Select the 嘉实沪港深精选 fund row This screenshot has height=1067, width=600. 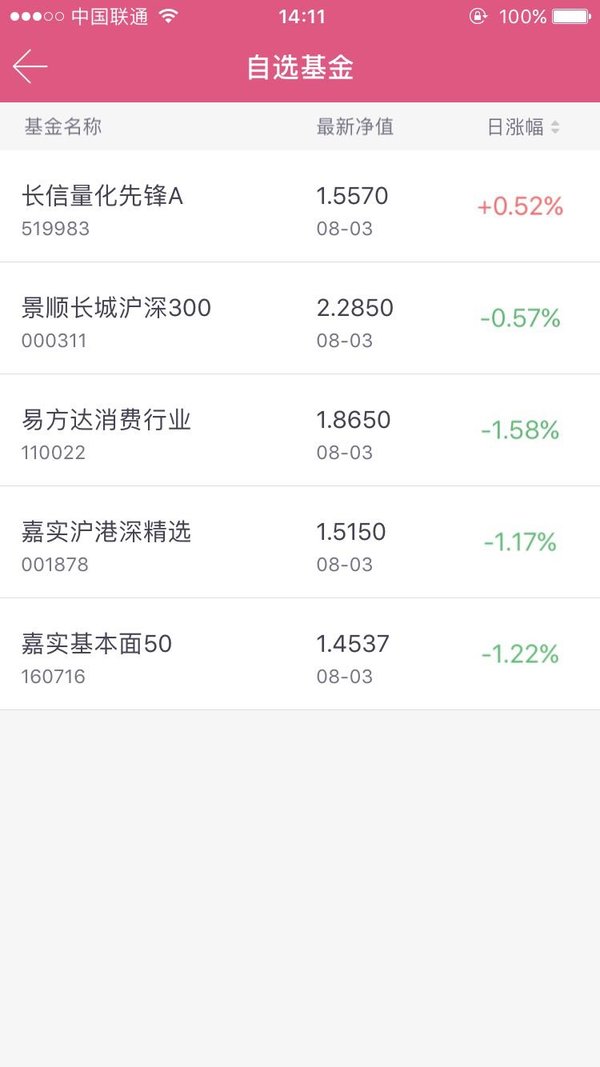pos(300,542)
